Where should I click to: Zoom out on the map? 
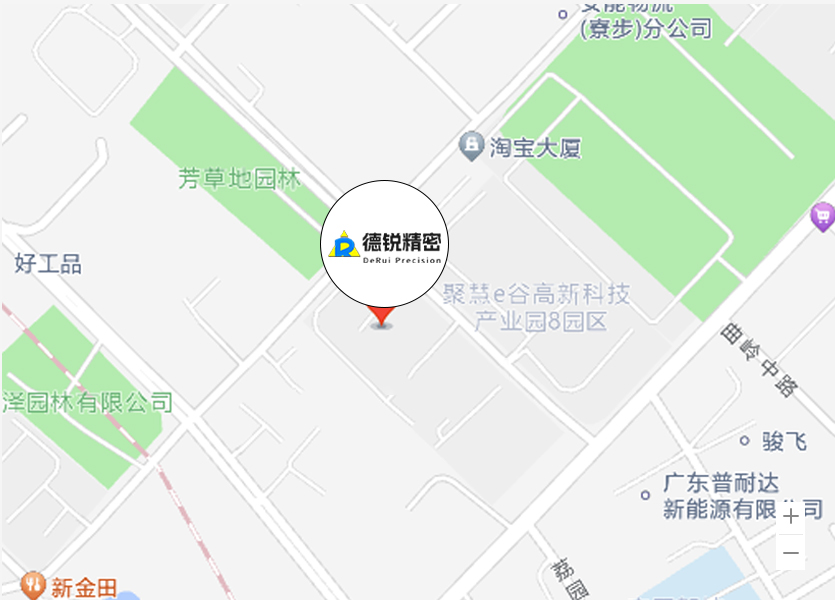tap(791, 553)
